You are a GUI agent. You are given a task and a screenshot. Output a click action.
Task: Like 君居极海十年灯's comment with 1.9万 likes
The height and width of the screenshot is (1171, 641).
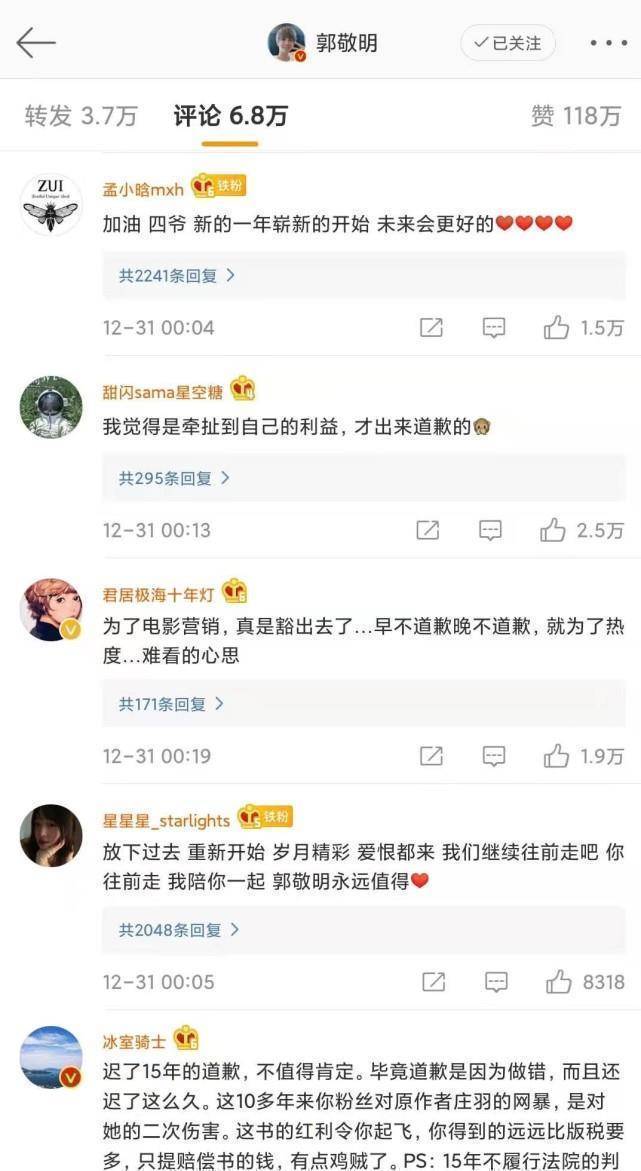point(557,756)
